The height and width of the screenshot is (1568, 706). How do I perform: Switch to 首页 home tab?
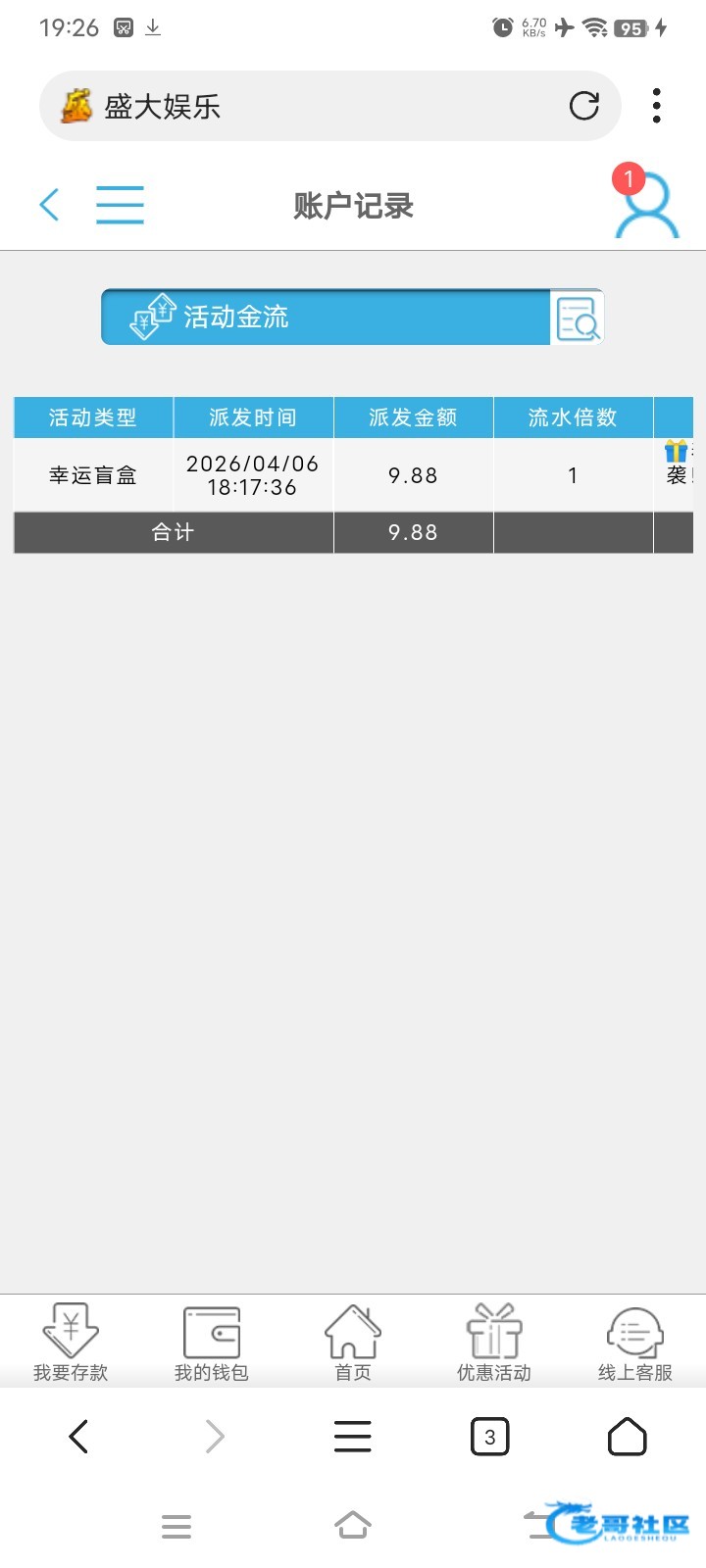pos(353,1343)
